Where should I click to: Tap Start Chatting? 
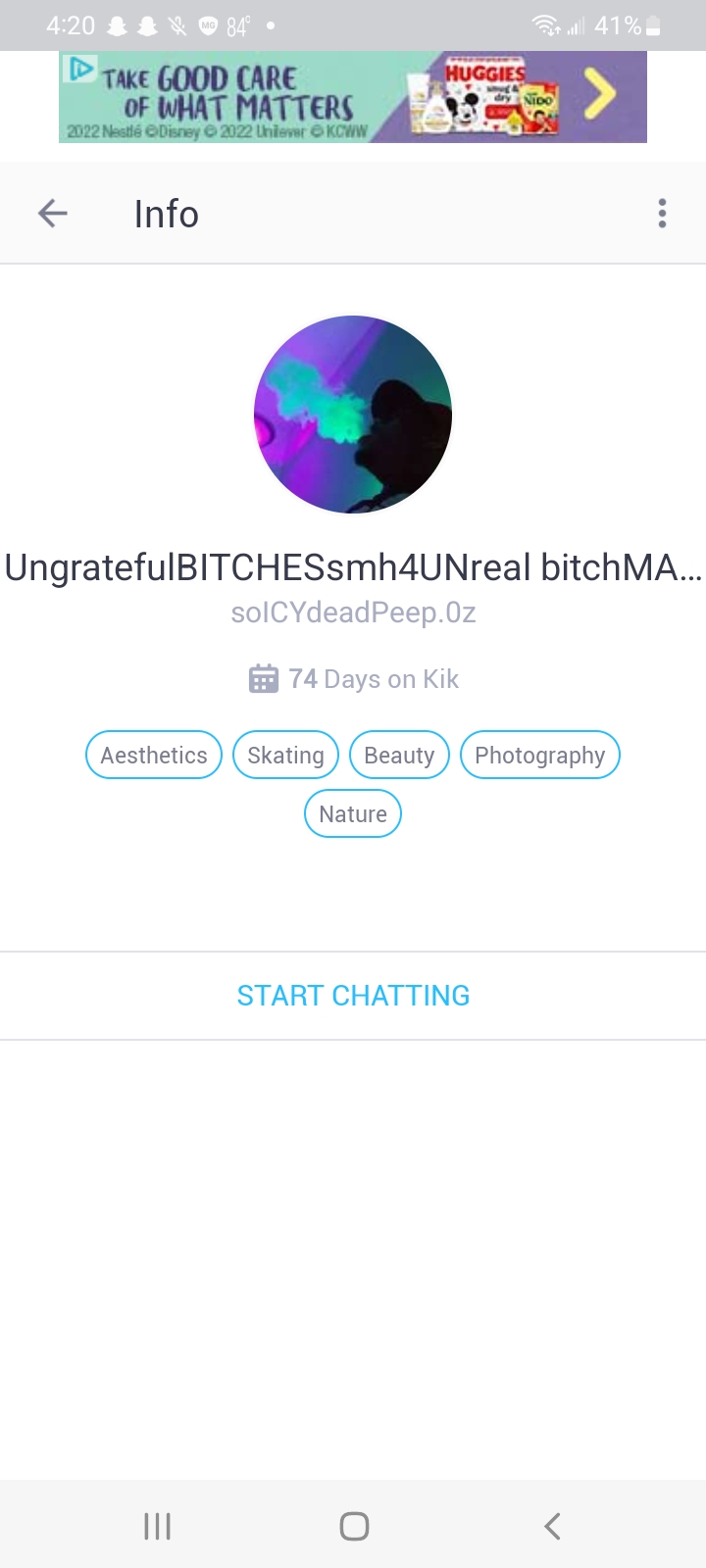coord(353,996)
